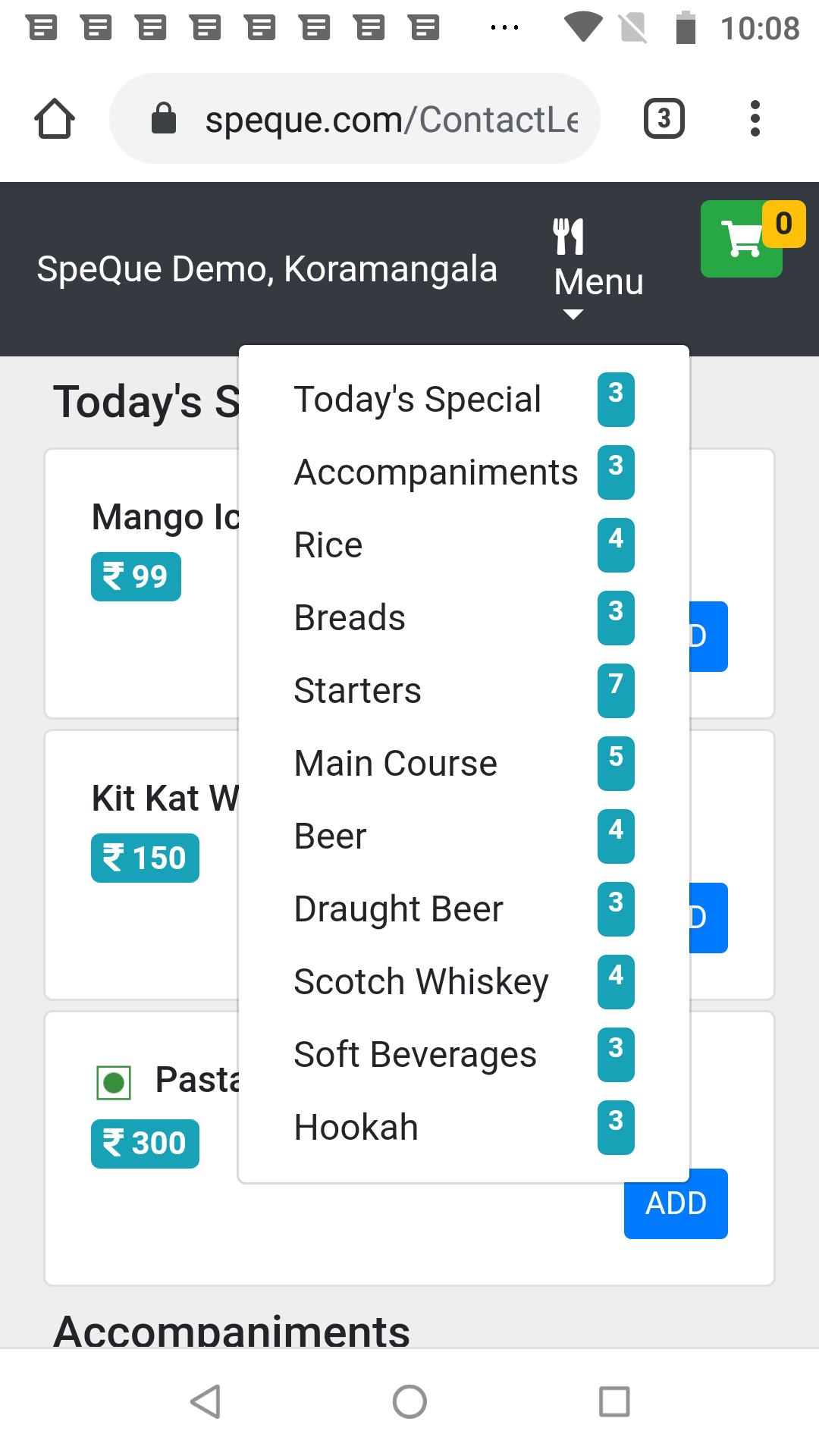Select the veg indicator on Pasta
The height and width of the screenshot is (1456, 819).
pos(115,1083)
